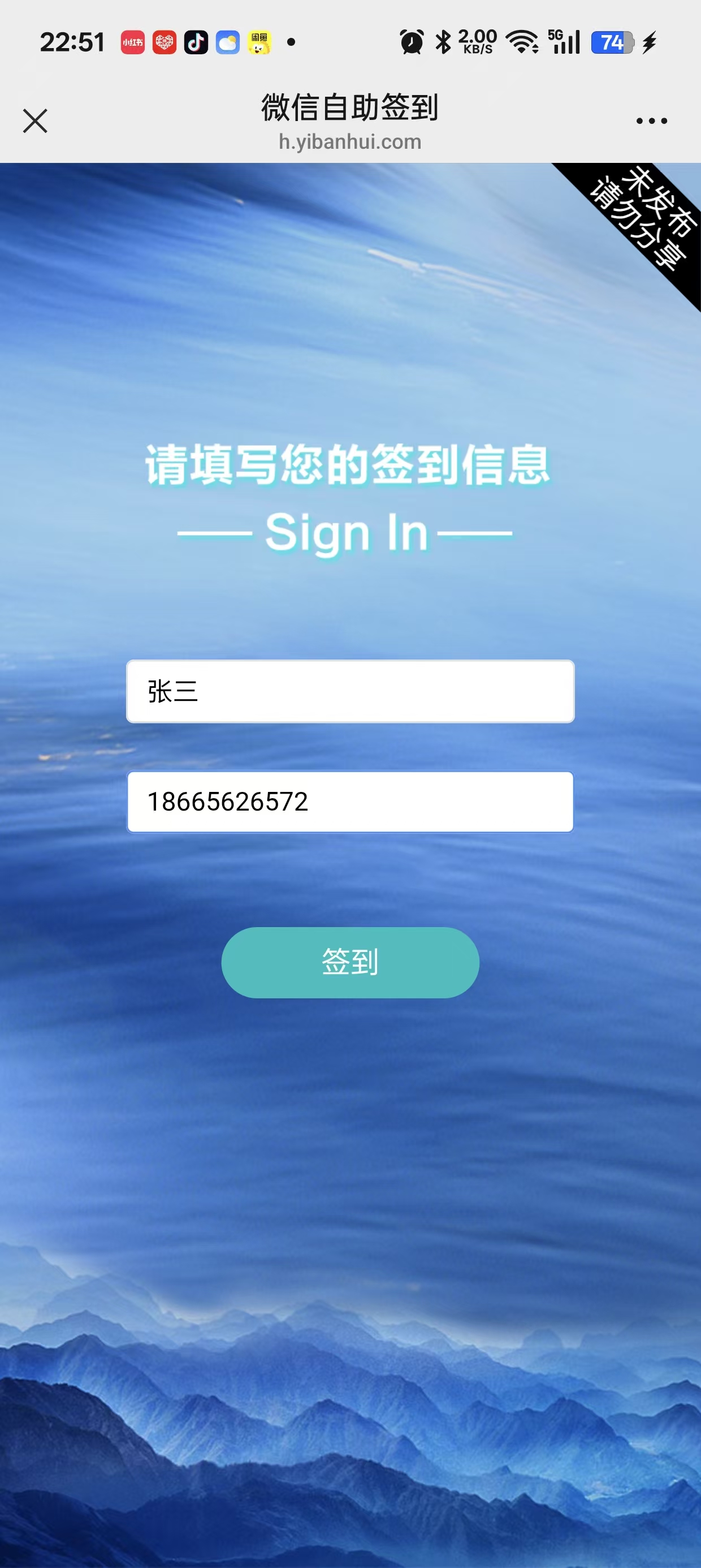This screenshot has width=701, height=1568.
Task: Tap the name field containing 张三
Action: (350, 691)
